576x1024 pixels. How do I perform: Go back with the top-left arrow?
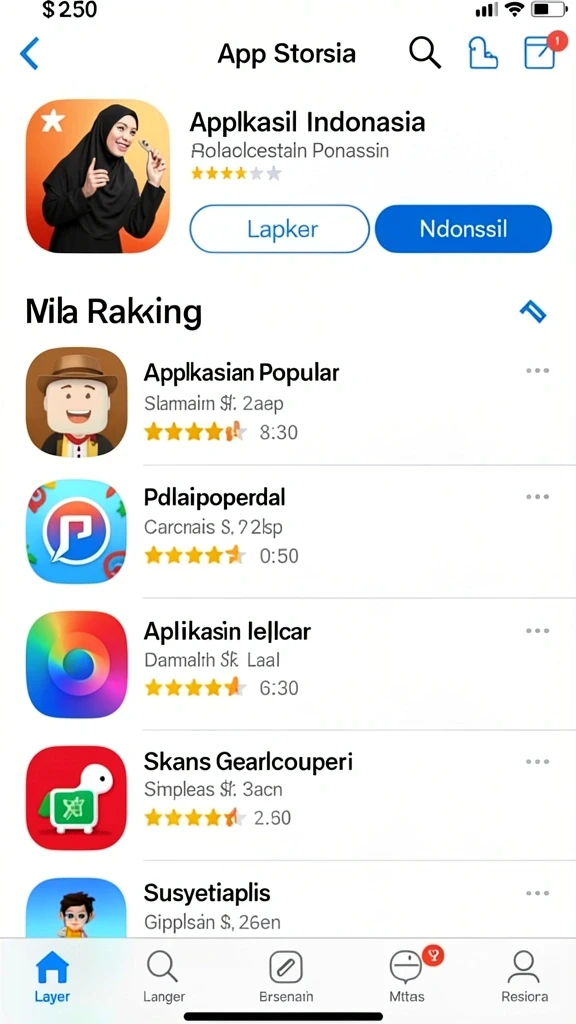coord(29,54)
